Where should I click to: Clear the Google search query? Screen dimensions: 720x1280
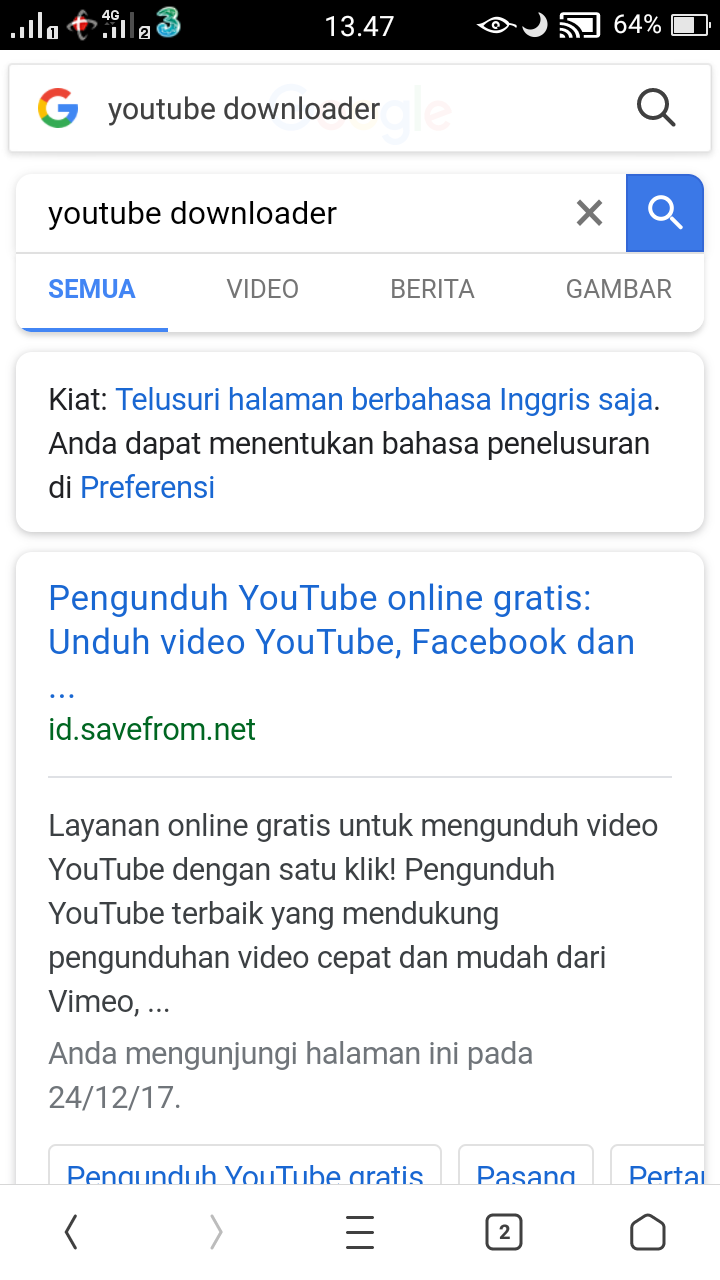pos(589,213)
